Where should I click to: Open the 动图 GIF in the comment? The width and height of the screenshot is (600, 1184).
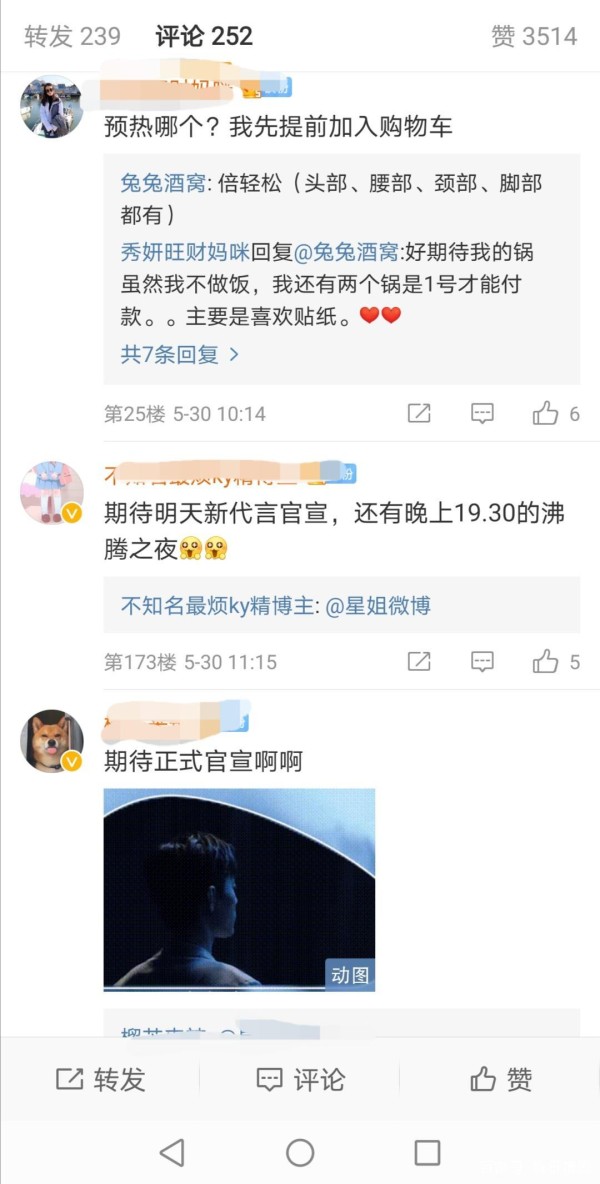point(239,889)
